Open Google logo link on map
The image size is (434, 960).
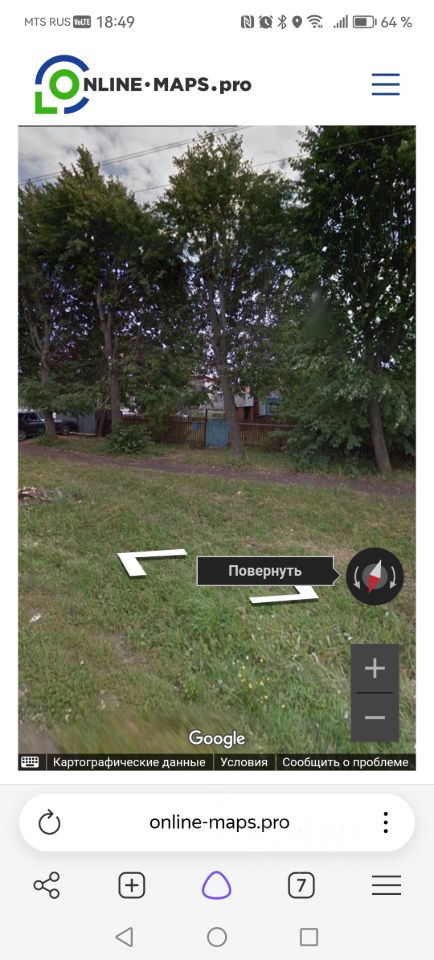click(217, 739)
